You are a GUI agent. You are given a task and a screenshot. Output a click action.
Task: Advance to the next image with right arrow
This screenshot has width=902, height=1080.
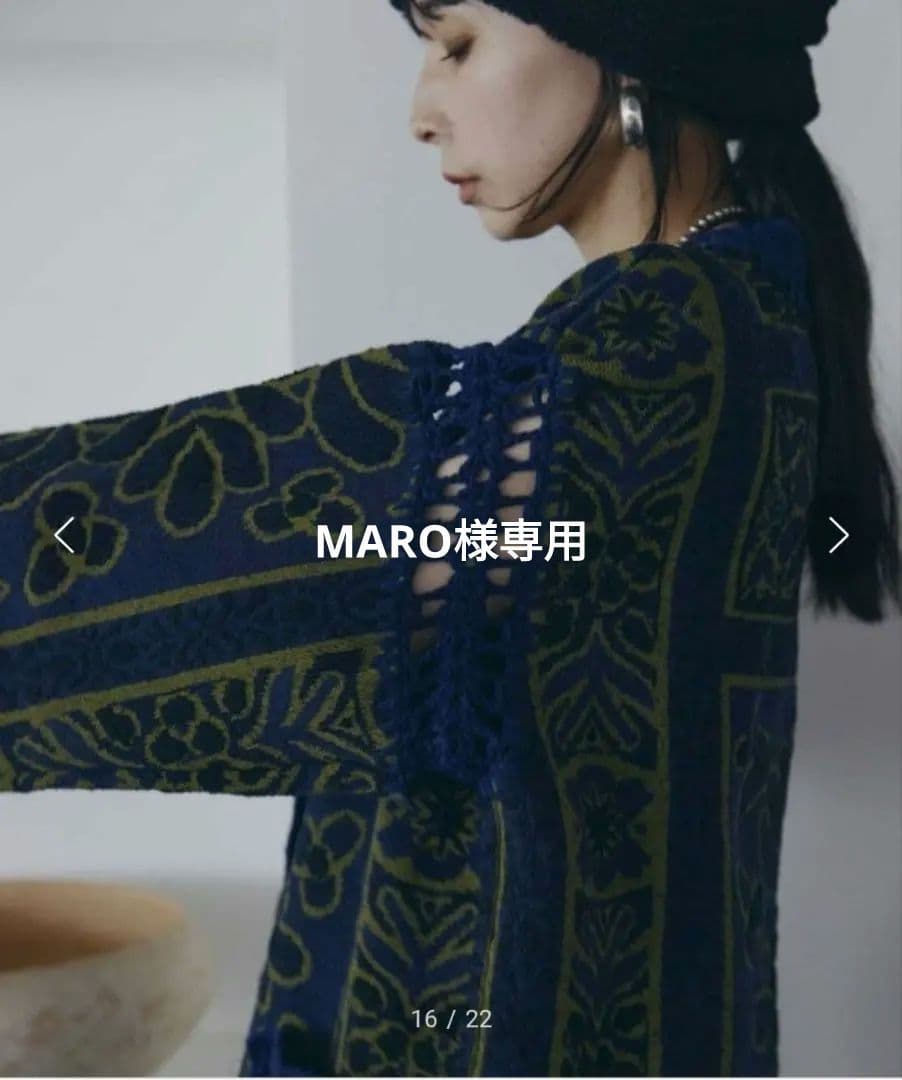pos(838,535)
